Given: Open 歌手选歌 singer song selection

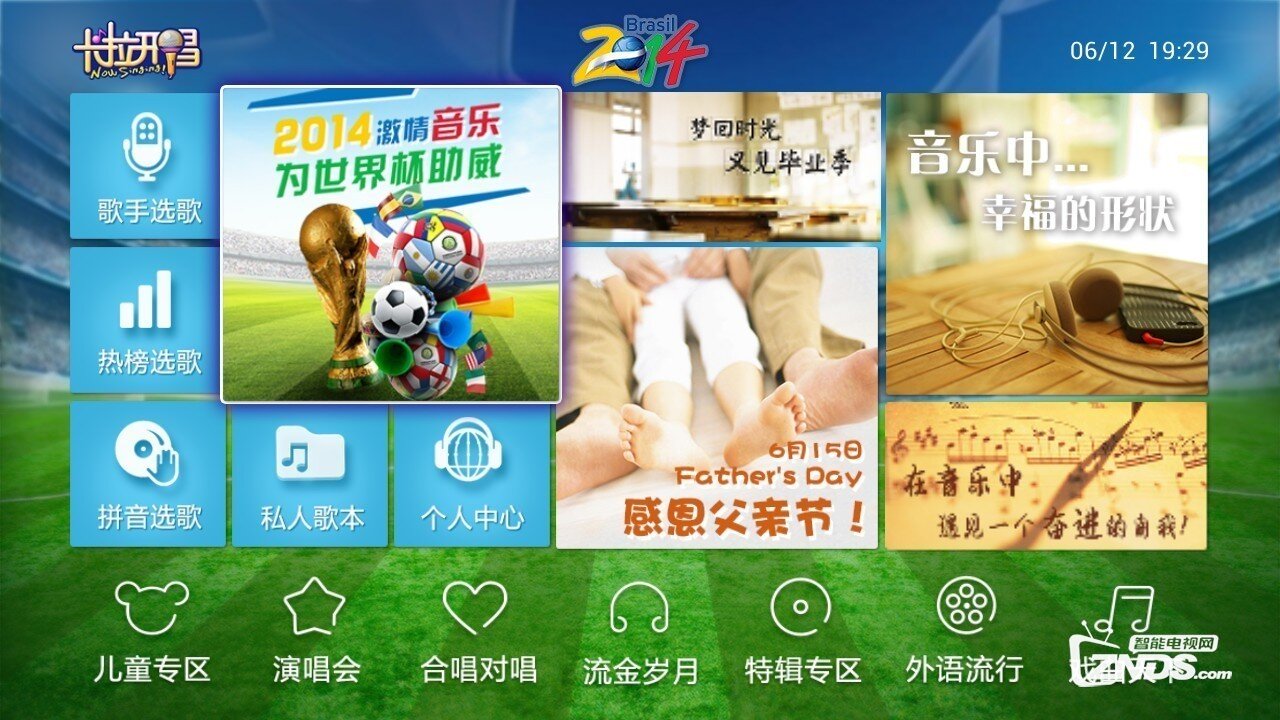Looking at the screenshot, I should pos(148,166).
